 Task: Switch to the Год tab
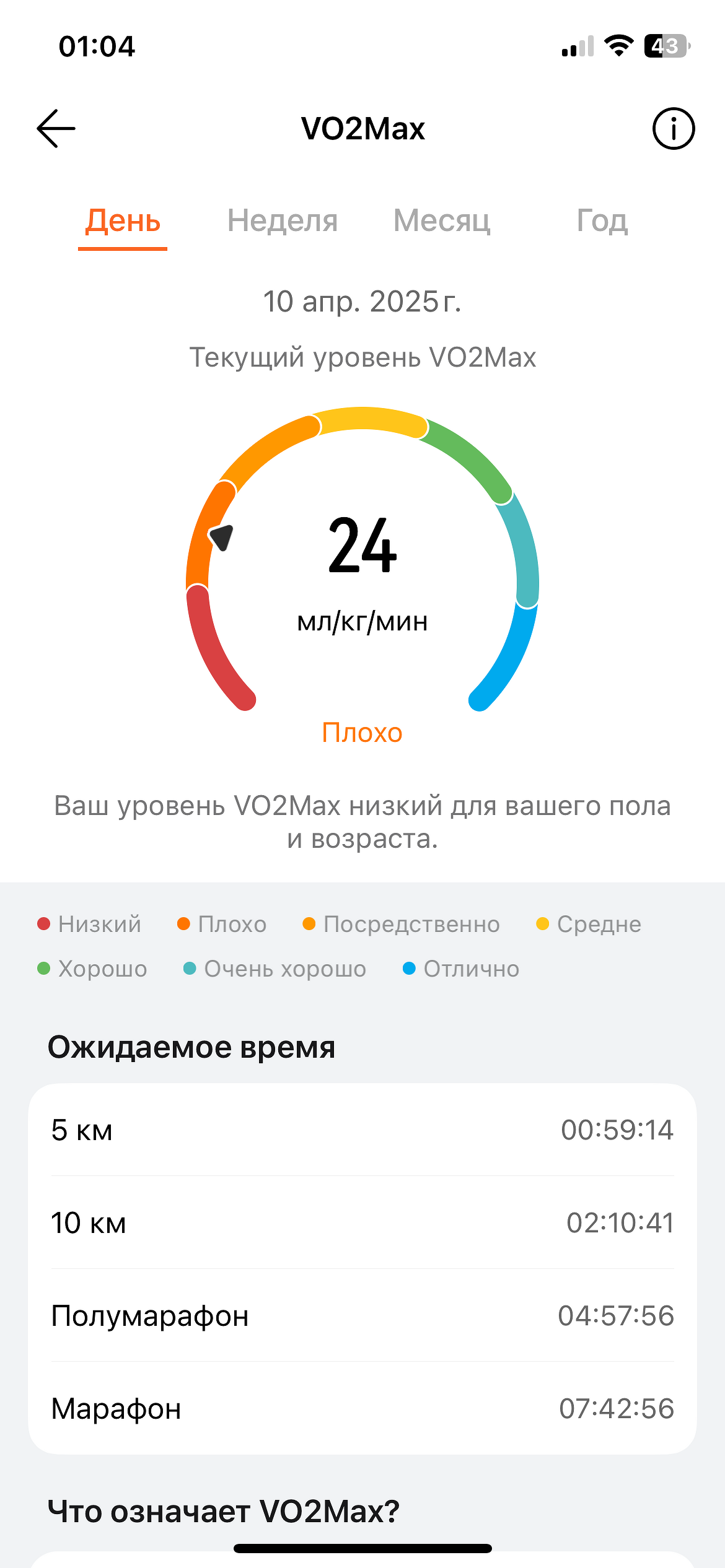[602, 221]
